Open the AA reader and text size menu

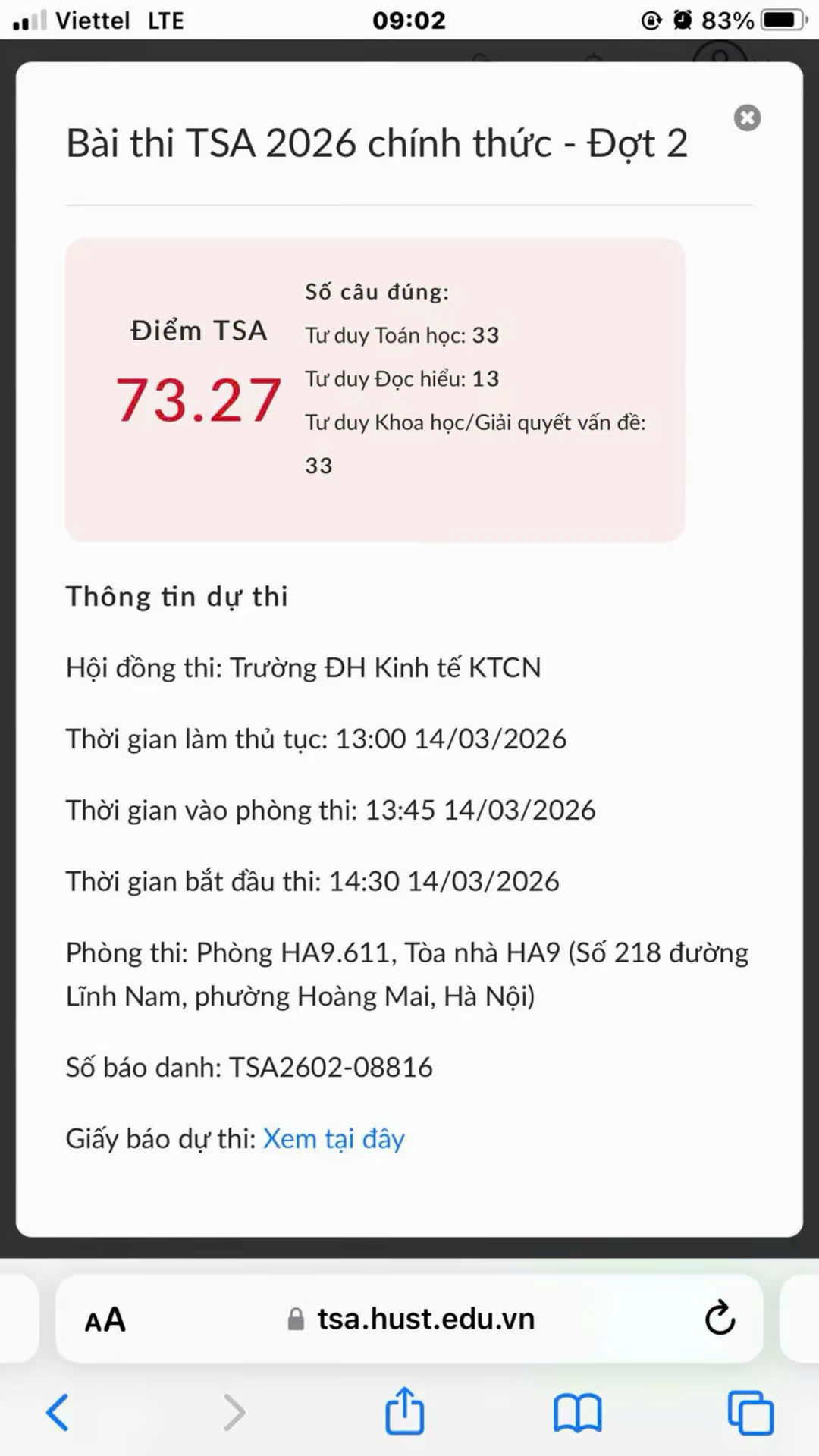(x=105, y=1320)
